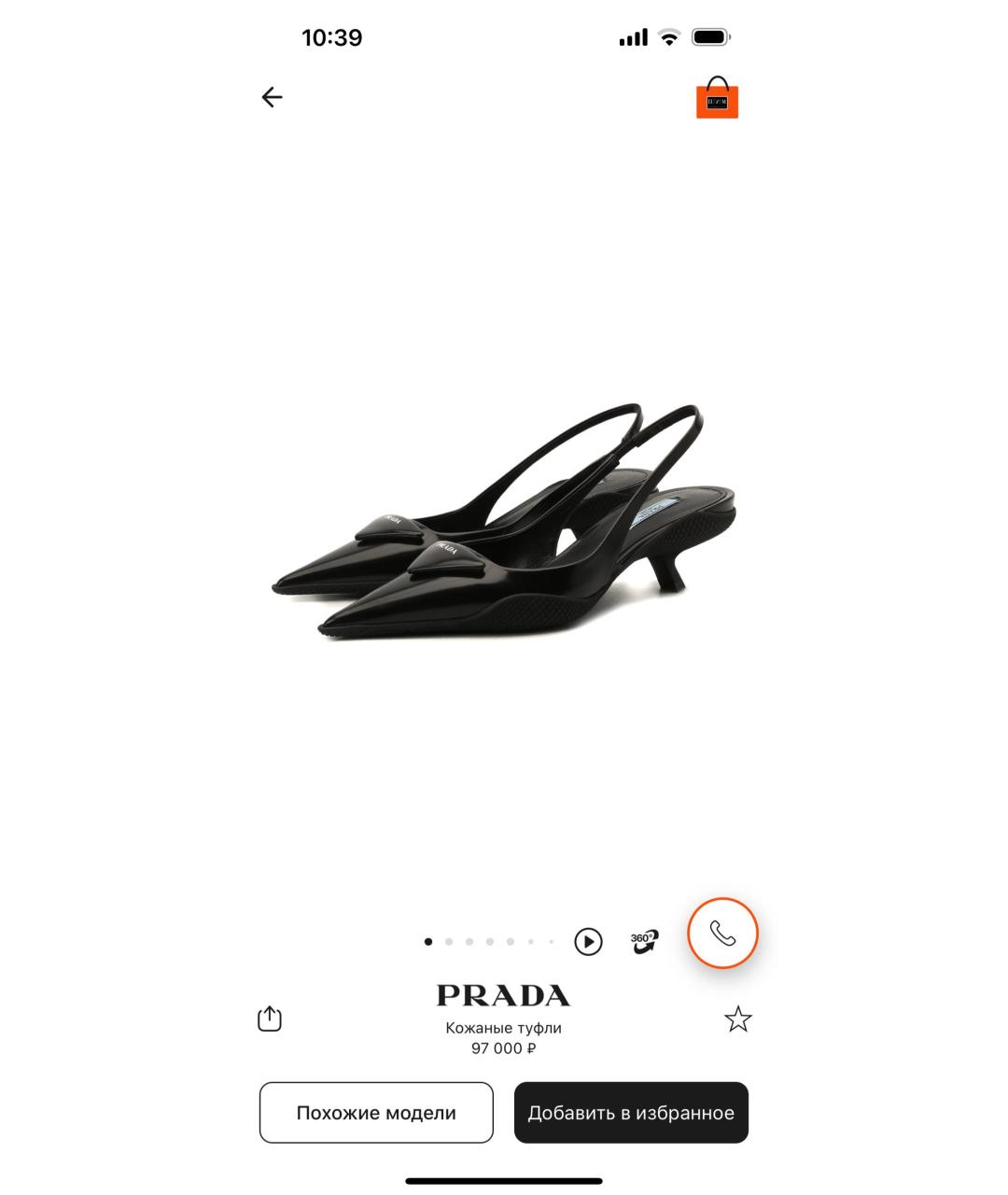
Task: Tap the phone call button
Action: pos(722,933)
